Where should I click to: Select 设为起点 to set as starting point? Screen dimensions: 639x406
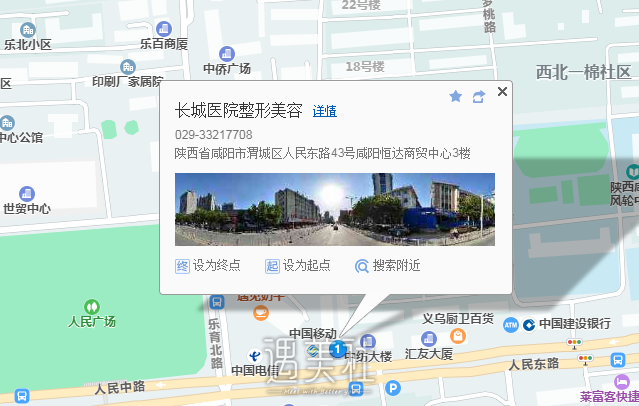coord(298,266)
